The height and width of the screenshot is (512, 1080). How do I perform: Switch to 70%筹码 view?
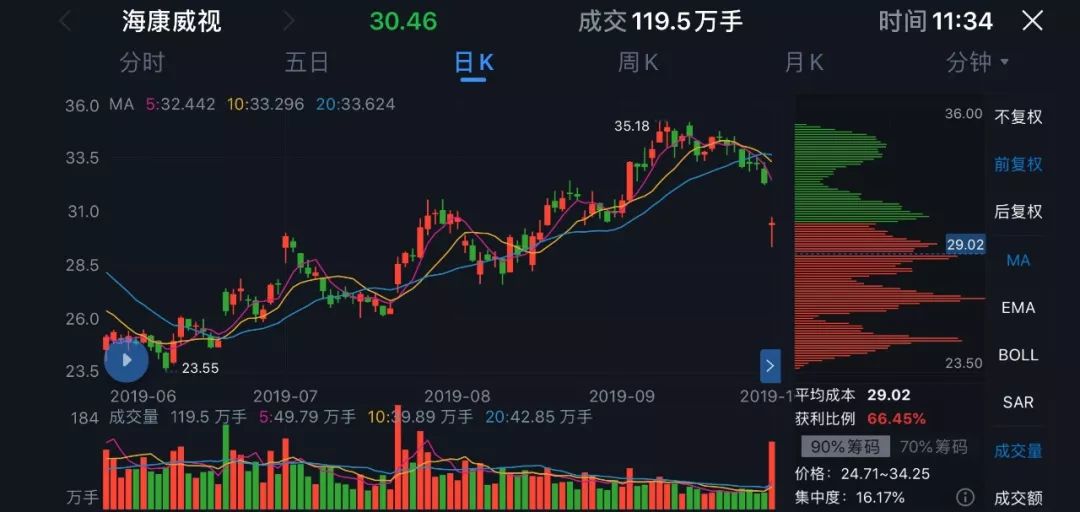point(933,446)
